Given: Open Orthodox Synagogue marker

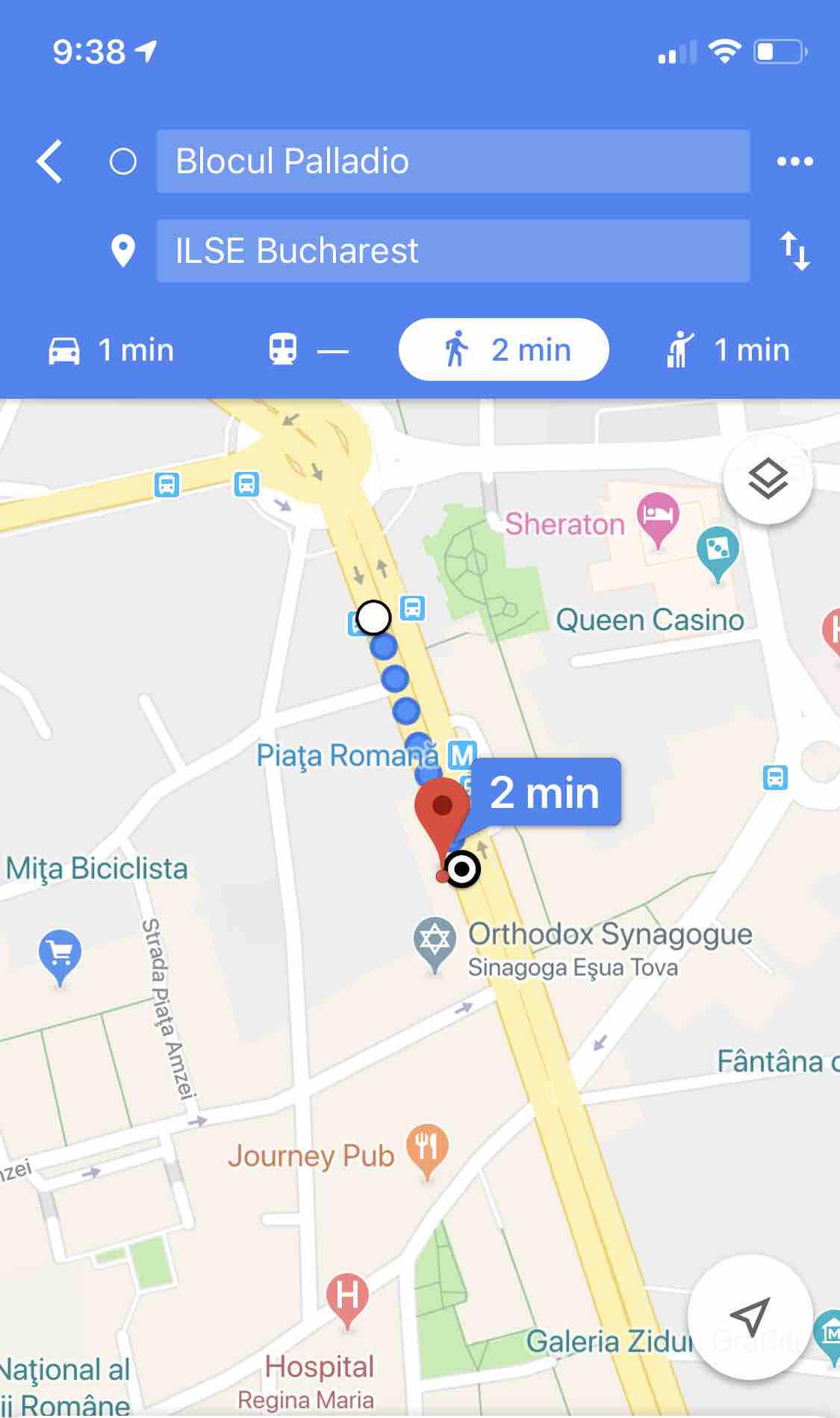Looking at the screenshot, I should coord(435,942).
